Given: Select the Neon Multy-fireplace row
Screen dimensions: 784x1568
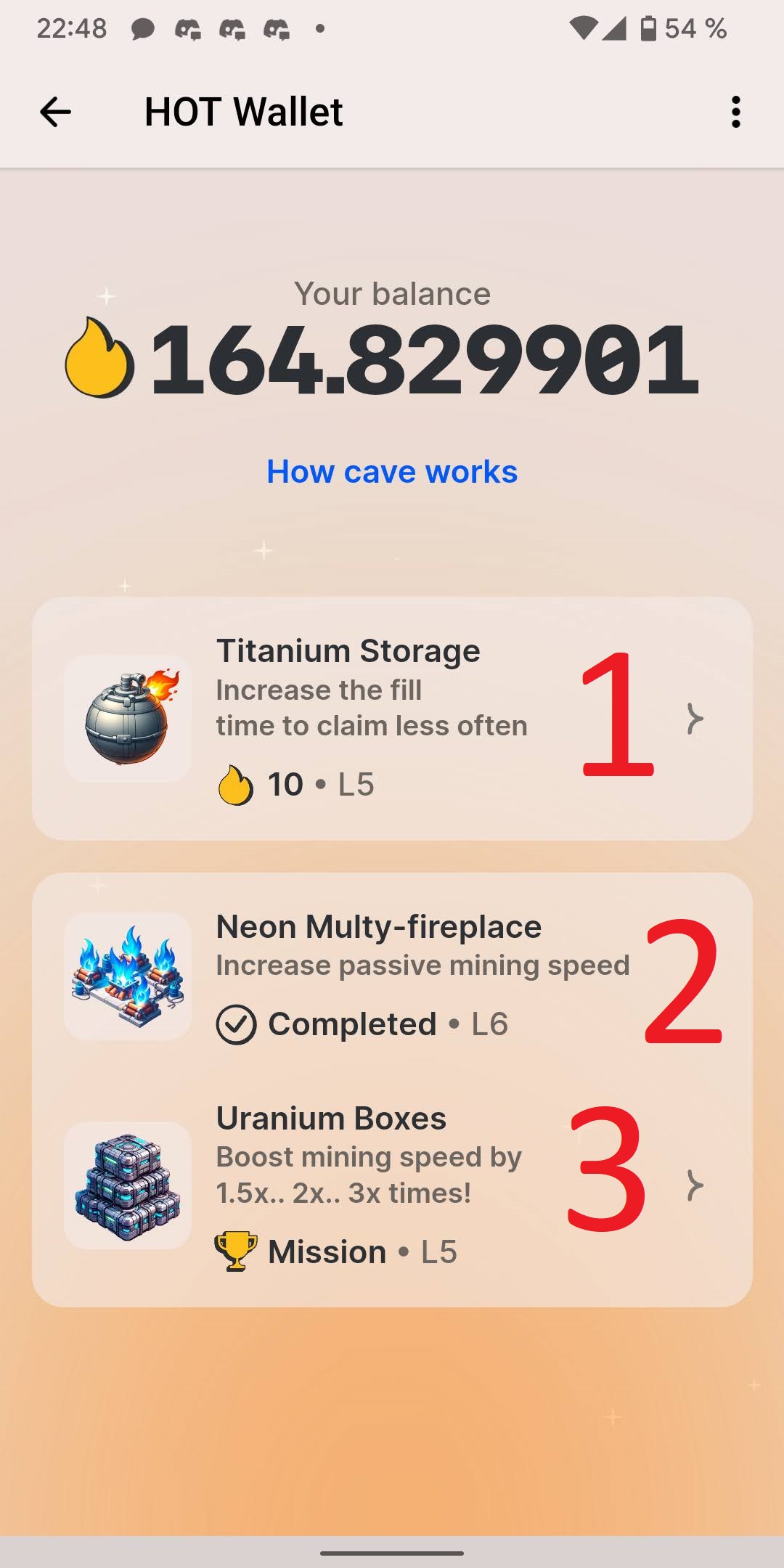Looking at the screenshot, I should coord(392,976).
